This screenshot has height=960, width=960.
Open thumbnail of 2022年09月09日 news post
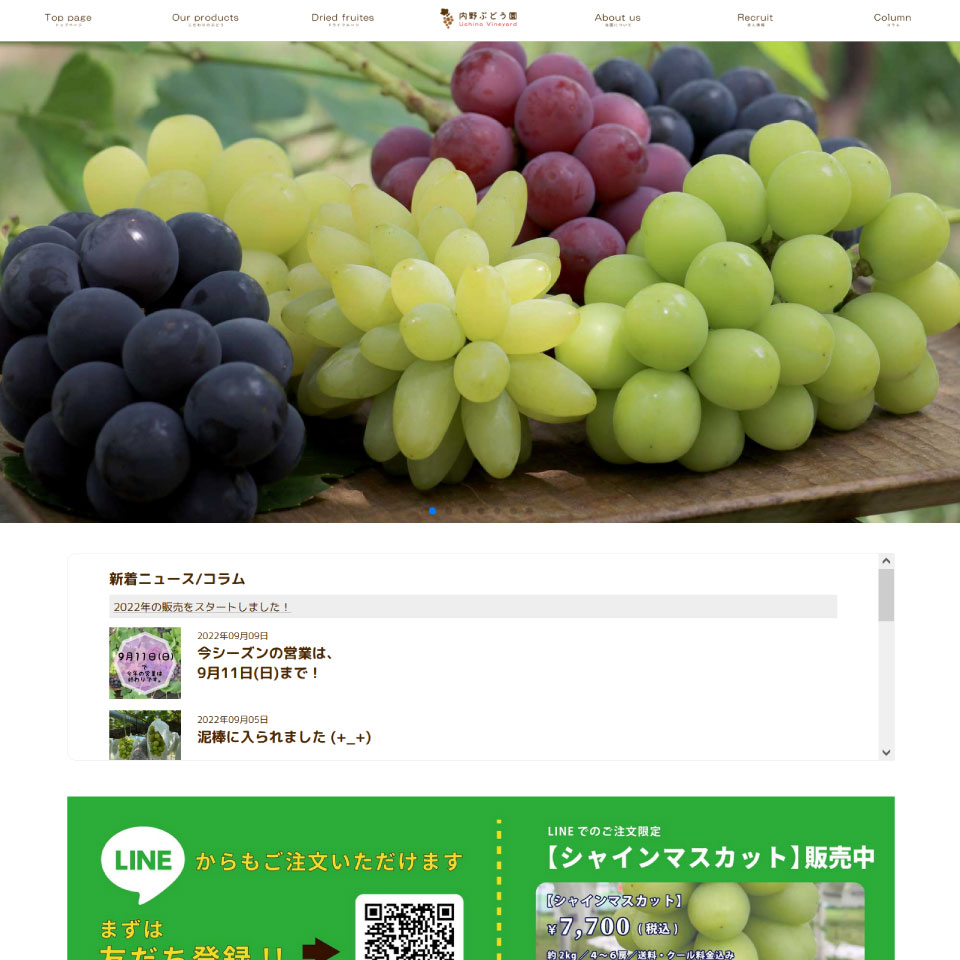click(x=145, y=663)
